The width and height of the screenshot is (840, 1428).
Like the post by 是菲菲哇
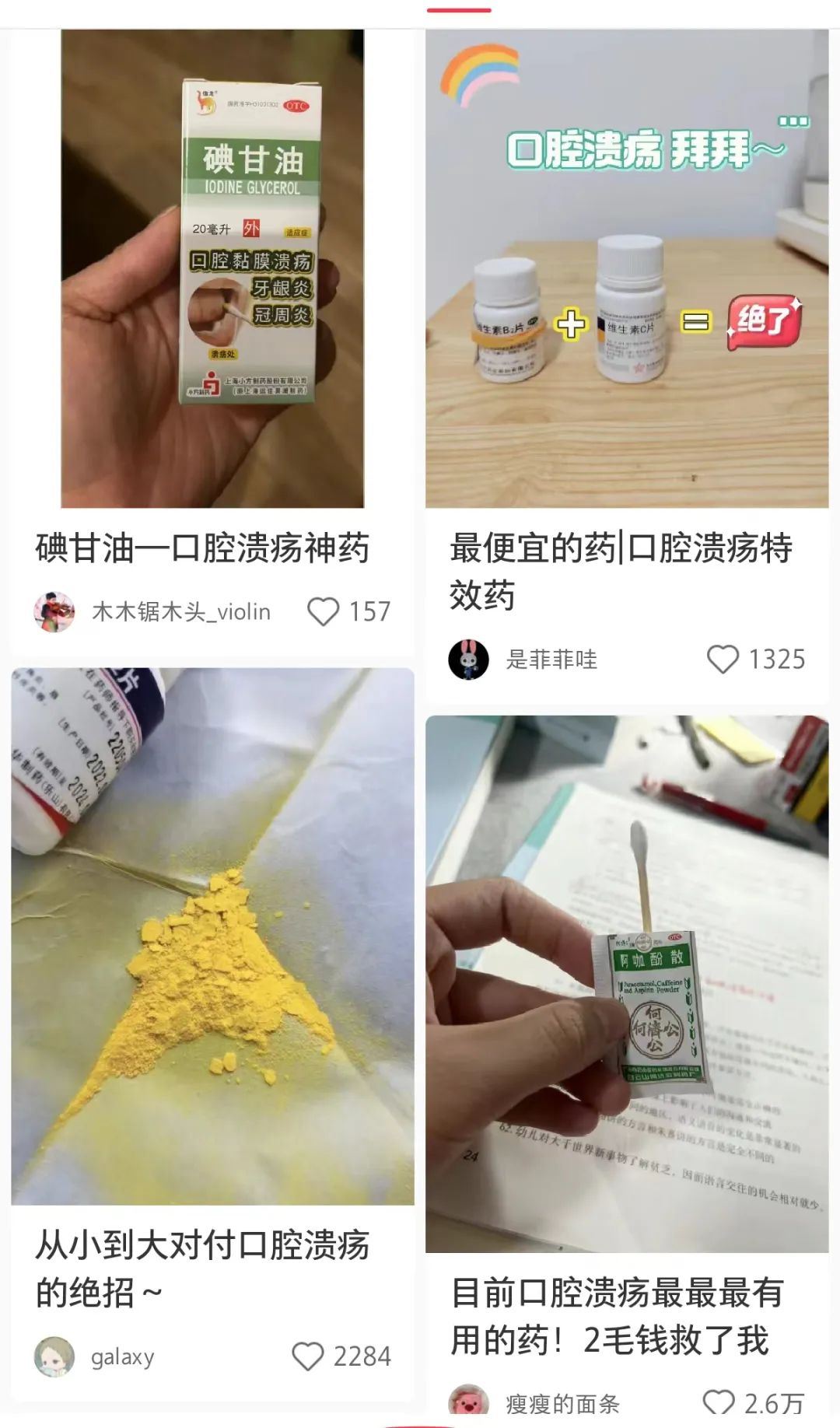(x=723, y=660)
